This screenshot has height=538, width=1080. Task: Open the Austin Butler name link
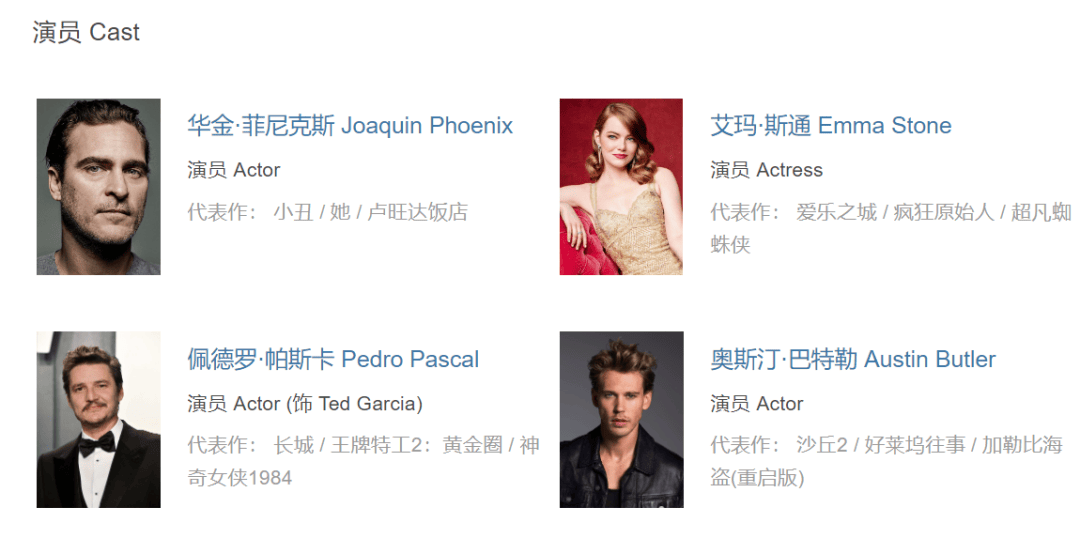tap(853, 360)
